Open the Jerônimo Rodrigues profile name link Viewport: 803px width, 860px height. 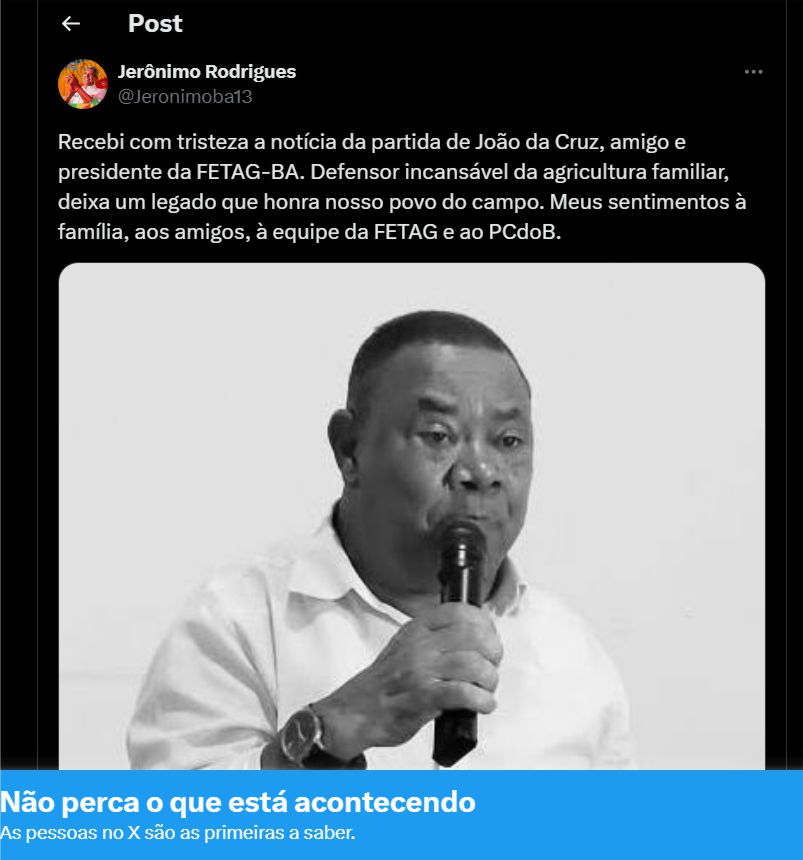pos(207,72)
